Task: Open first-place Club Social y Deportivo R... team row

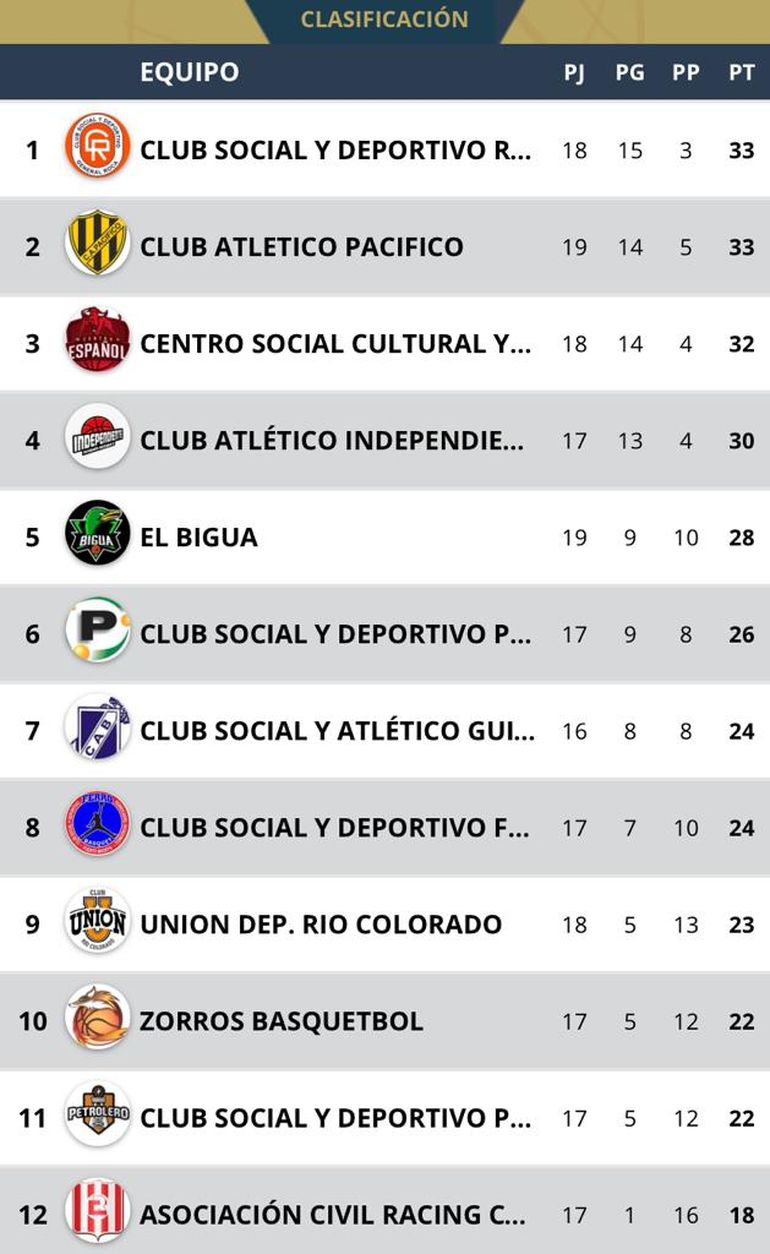Action: point(336,150)
